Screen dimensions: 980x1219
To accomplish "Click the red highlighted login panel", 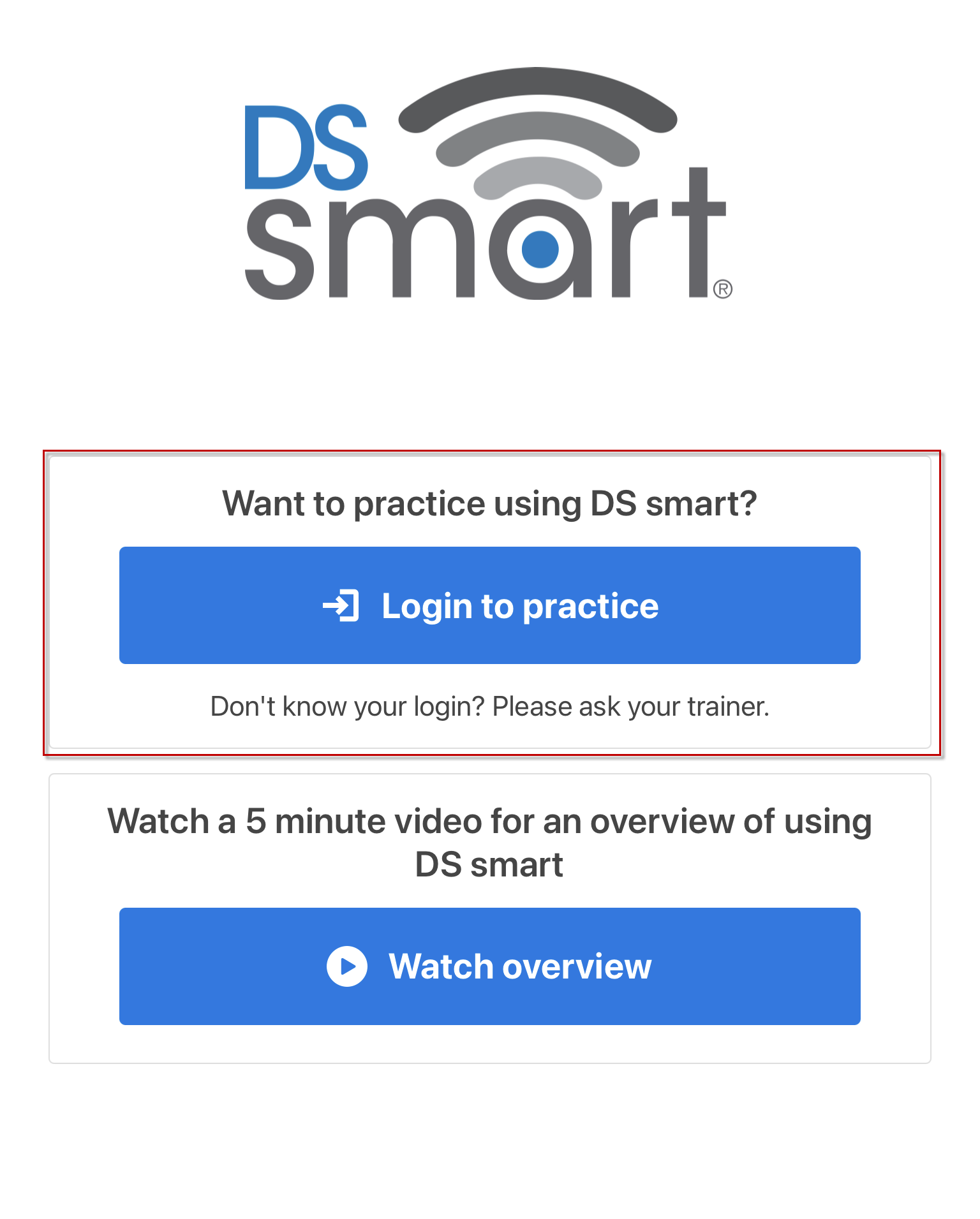I will coord(490,603).
